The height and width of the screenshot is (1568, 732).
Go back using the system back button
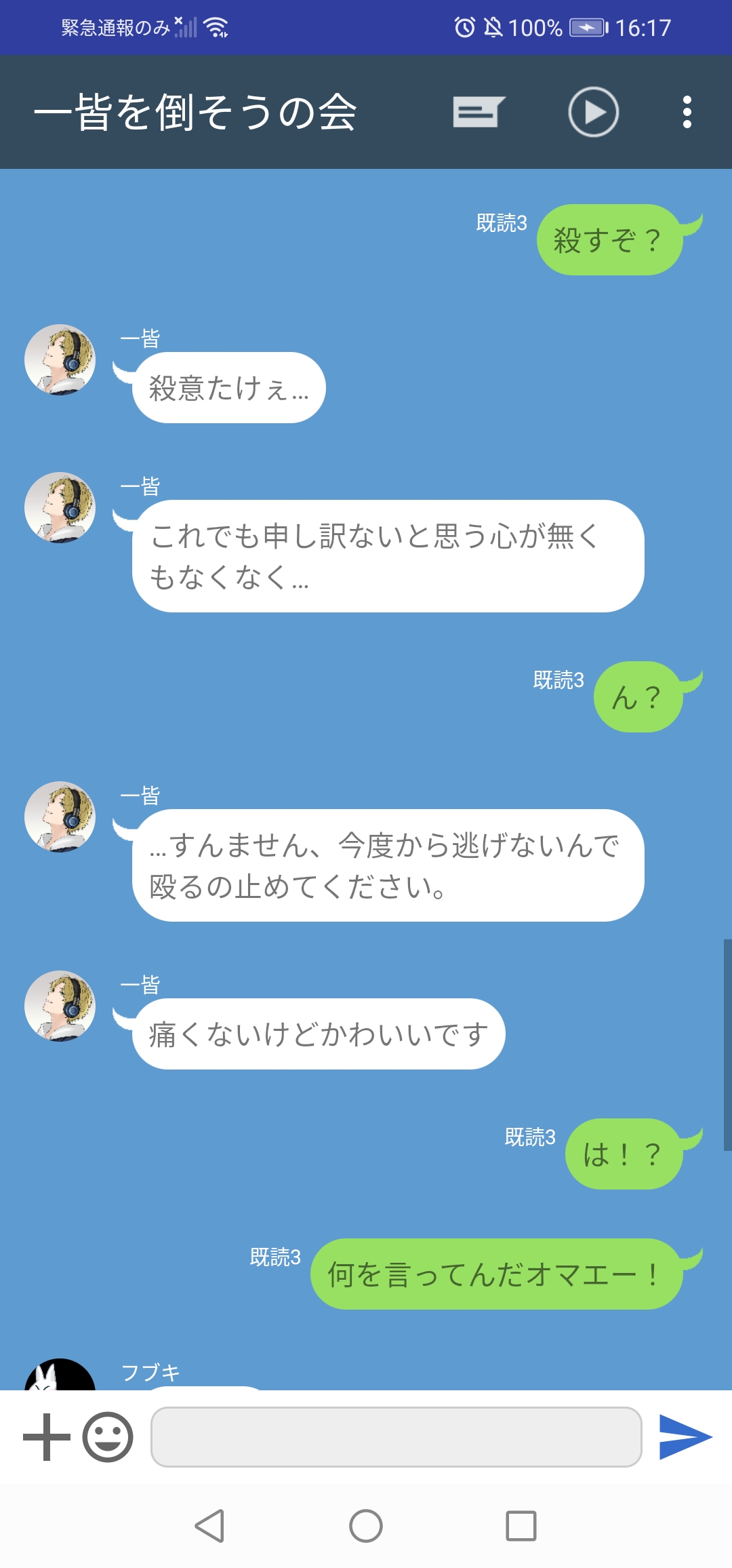[210, 1526]
